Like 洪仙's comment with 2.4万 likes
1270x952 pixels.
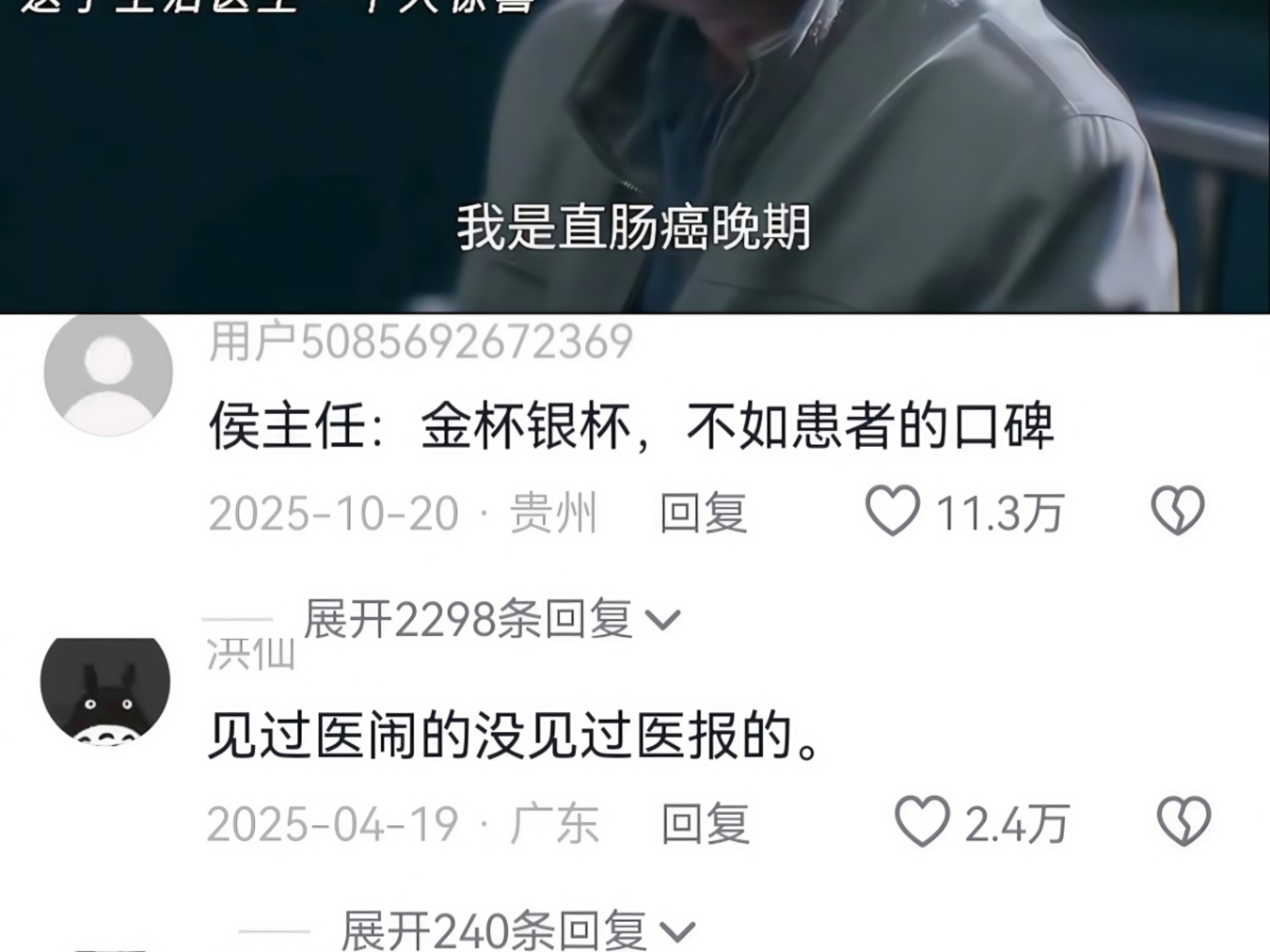922,822
